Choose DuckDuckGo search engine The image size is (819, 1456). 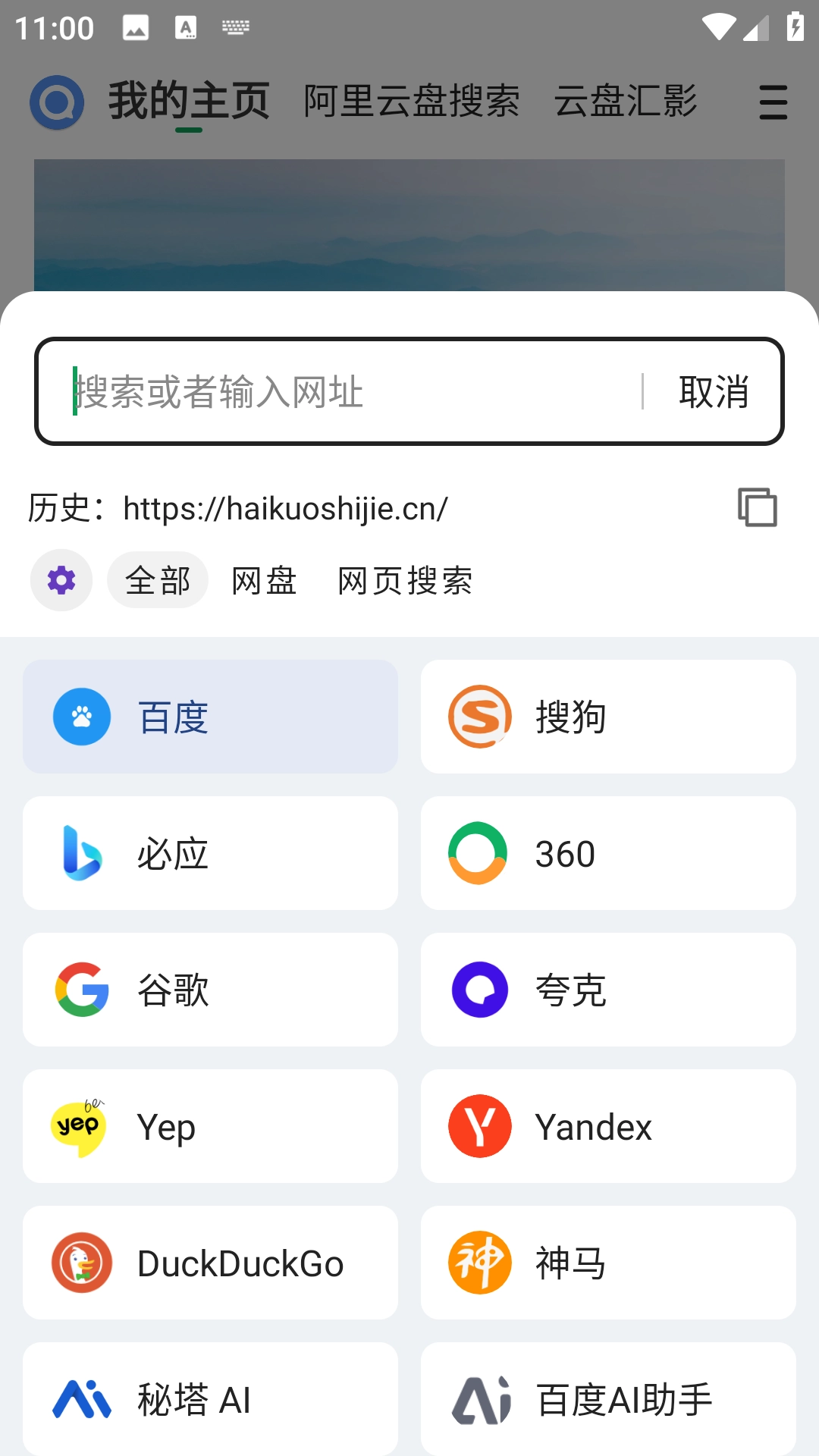coord(210,1263)
